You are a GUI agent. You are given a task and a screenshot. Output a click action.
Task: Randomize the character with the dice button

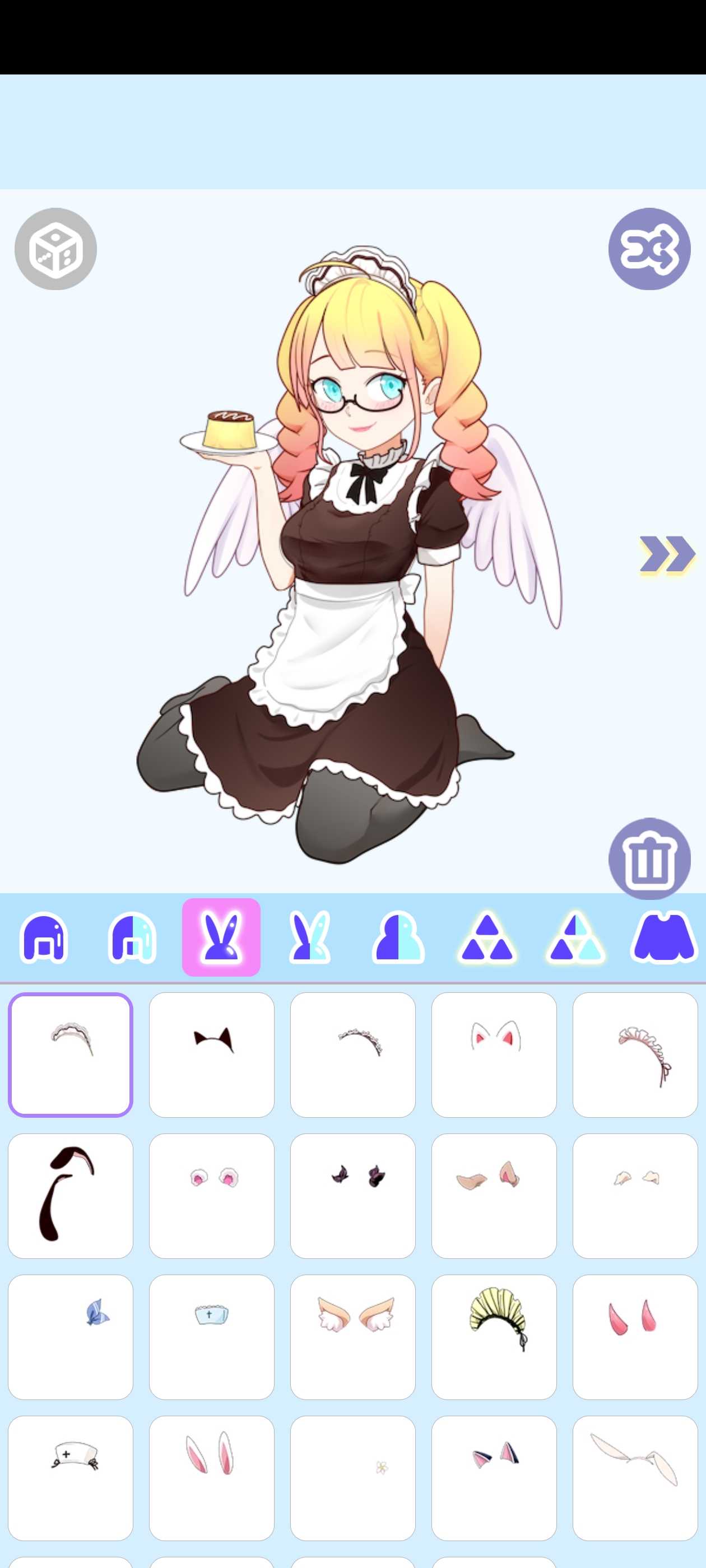[x=55, y=248]
